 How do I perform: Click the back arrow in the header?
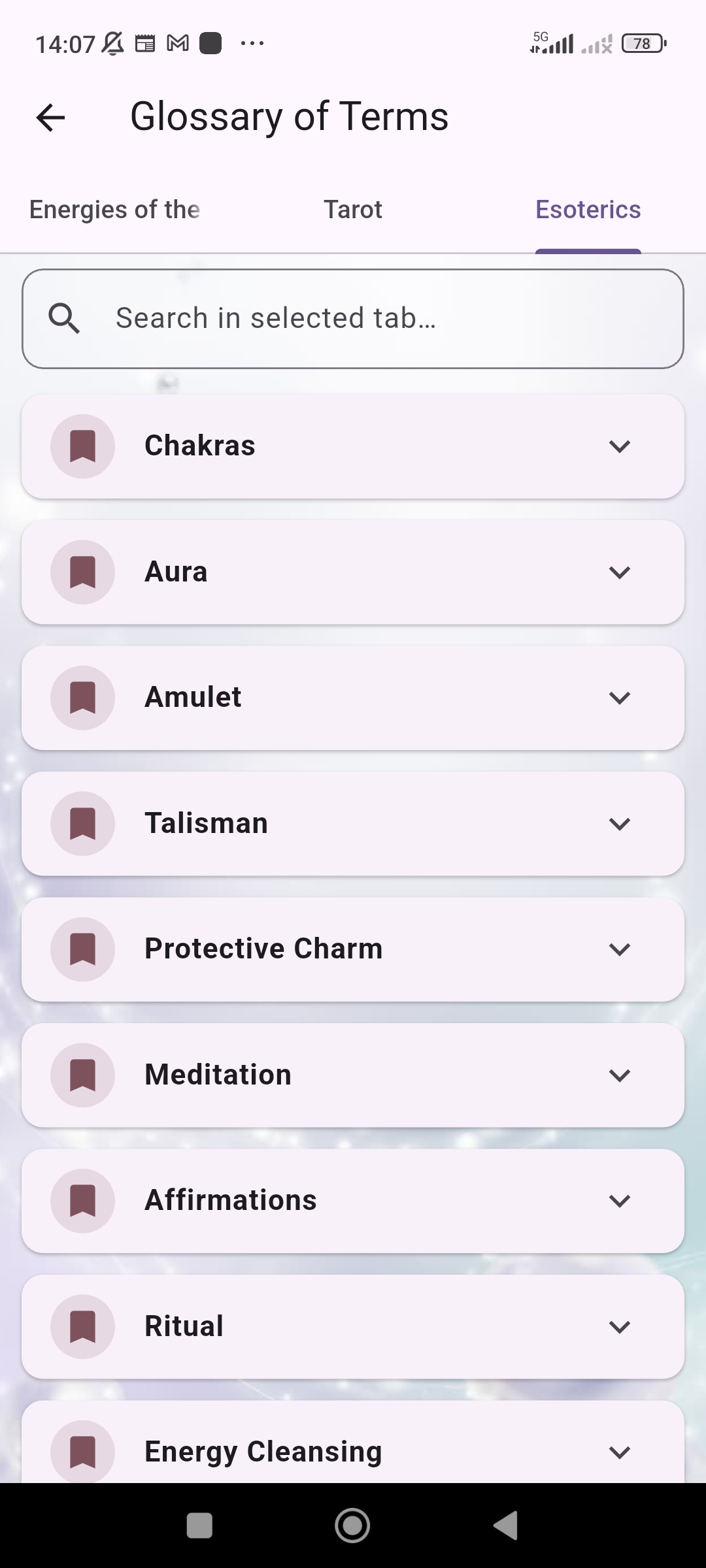point(50,116)
